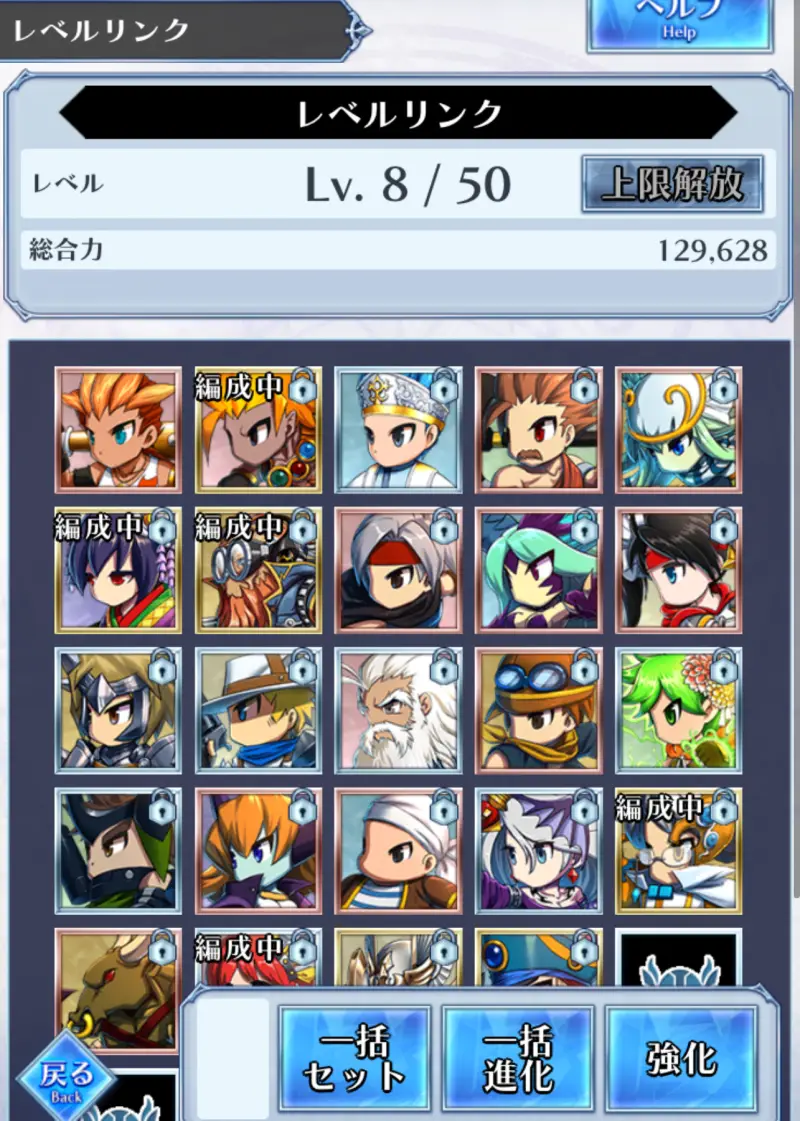Image resolution: width=800 pixels, height=1121 pixels.
Task: Tap 上限解放 to unlock level cap
Action: point(672,184)
